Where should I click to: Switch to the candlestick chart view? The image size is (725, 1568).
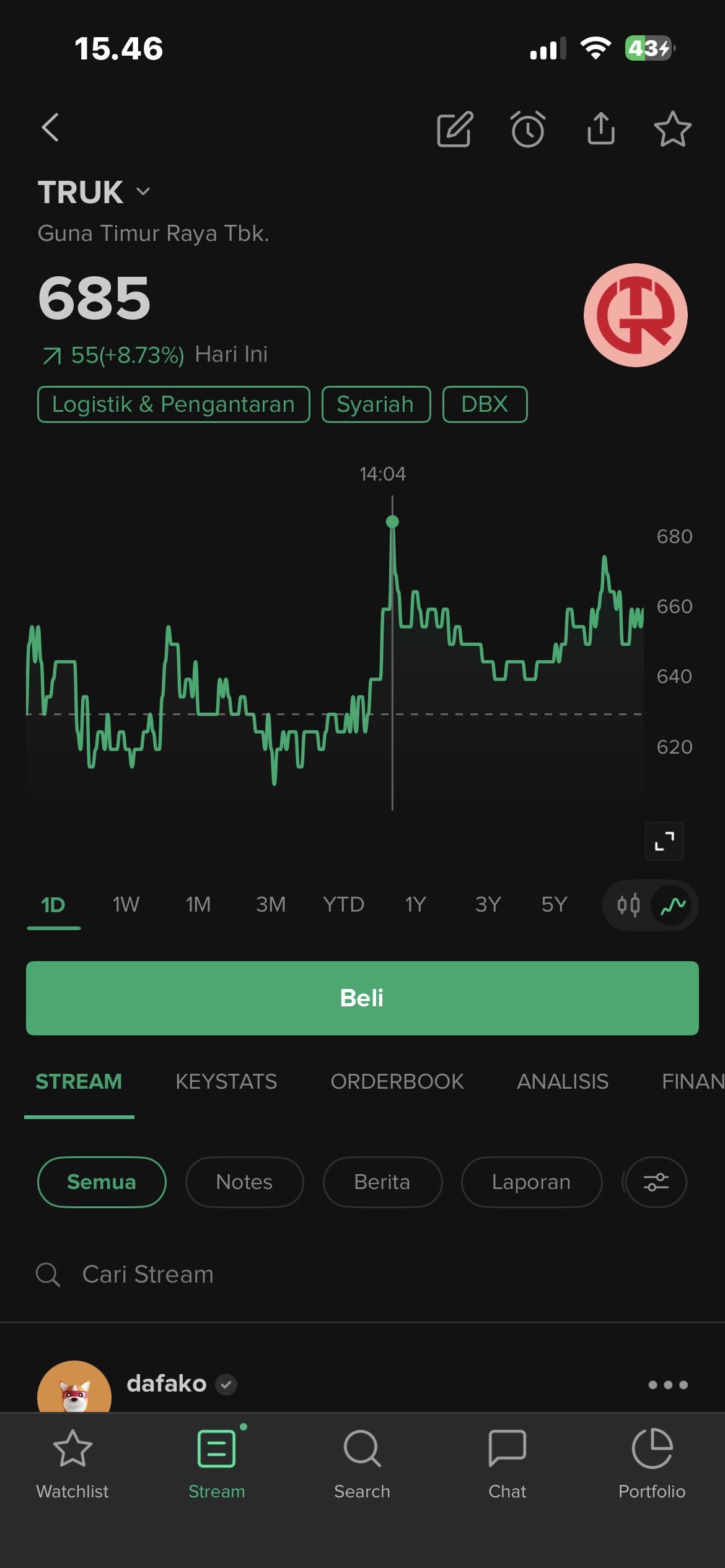click(x=628, y=905)
